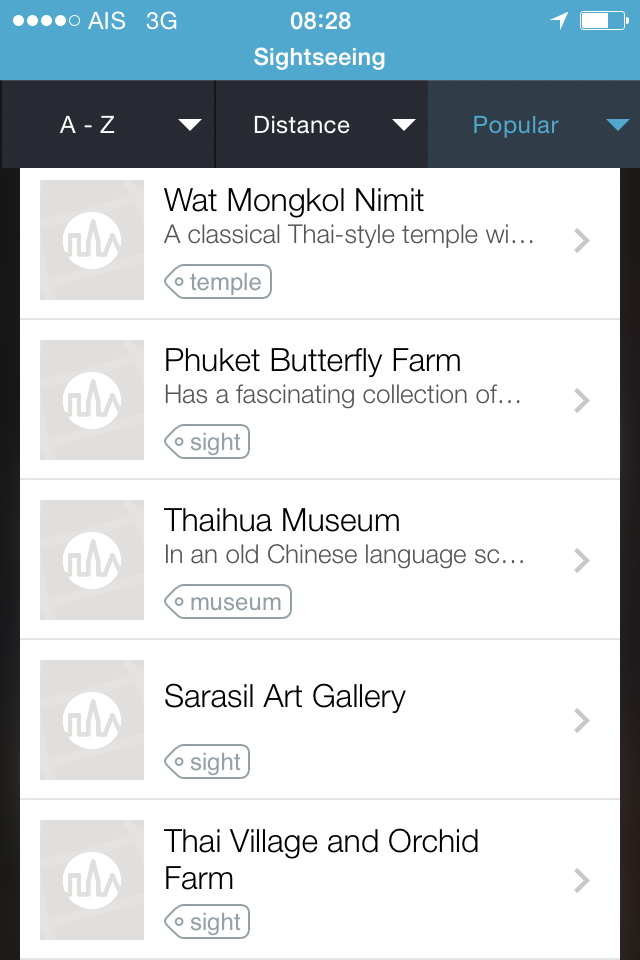
Task: Sort sightseeing spots by Distance
Action: click(321, 125)
